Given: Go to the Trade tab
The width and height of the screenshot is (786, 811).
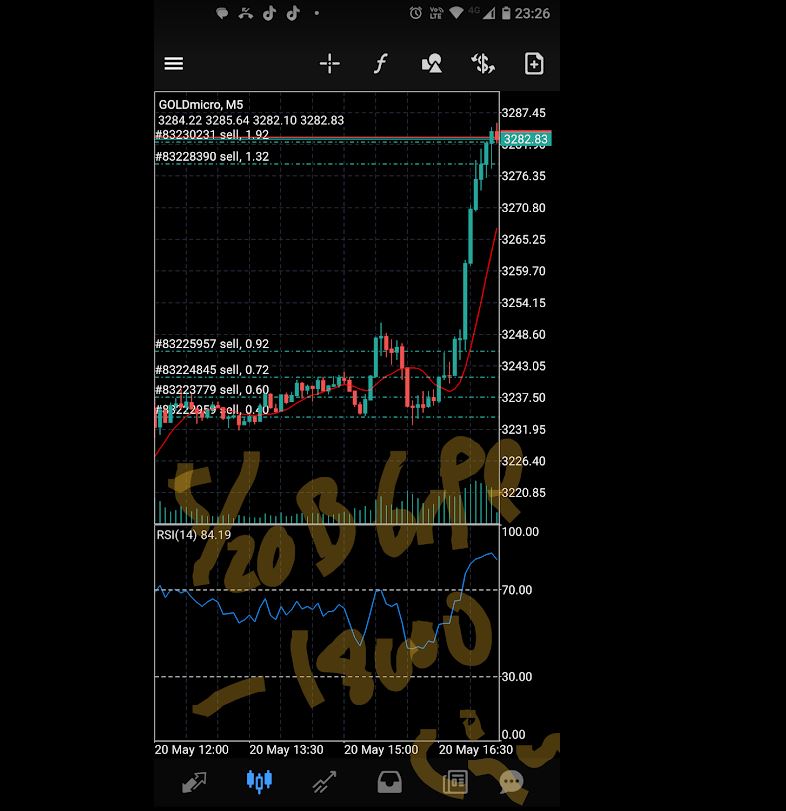Looking at the screenshot, I should click(324, 782).
